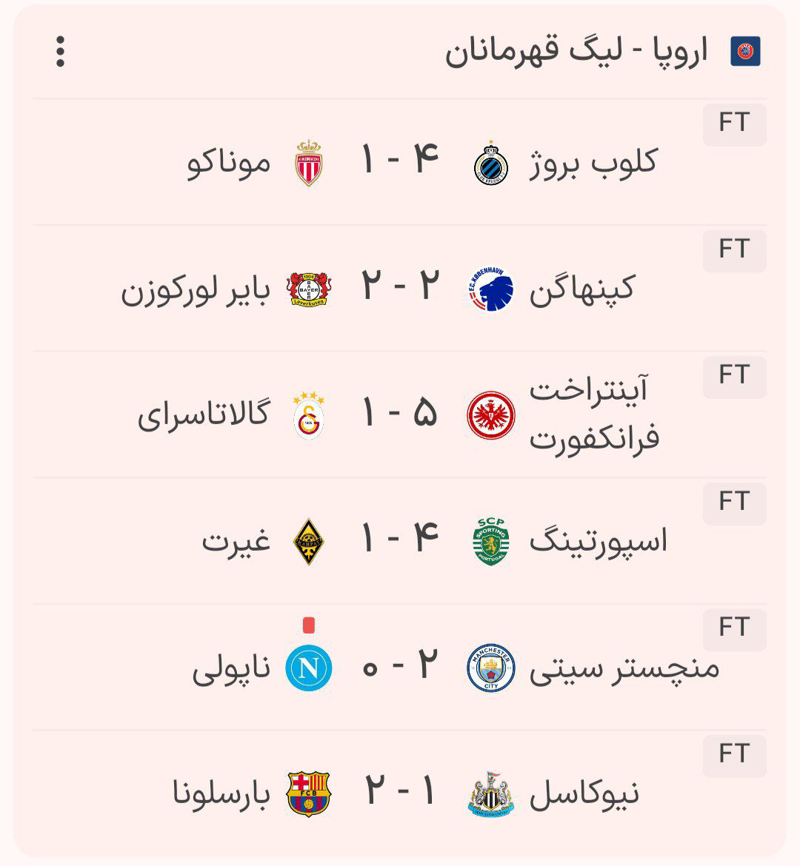The height and width of the screenshot is (866, 800).
Task: View Manchester City vs Napoli match details
Action: coord(400,667)
